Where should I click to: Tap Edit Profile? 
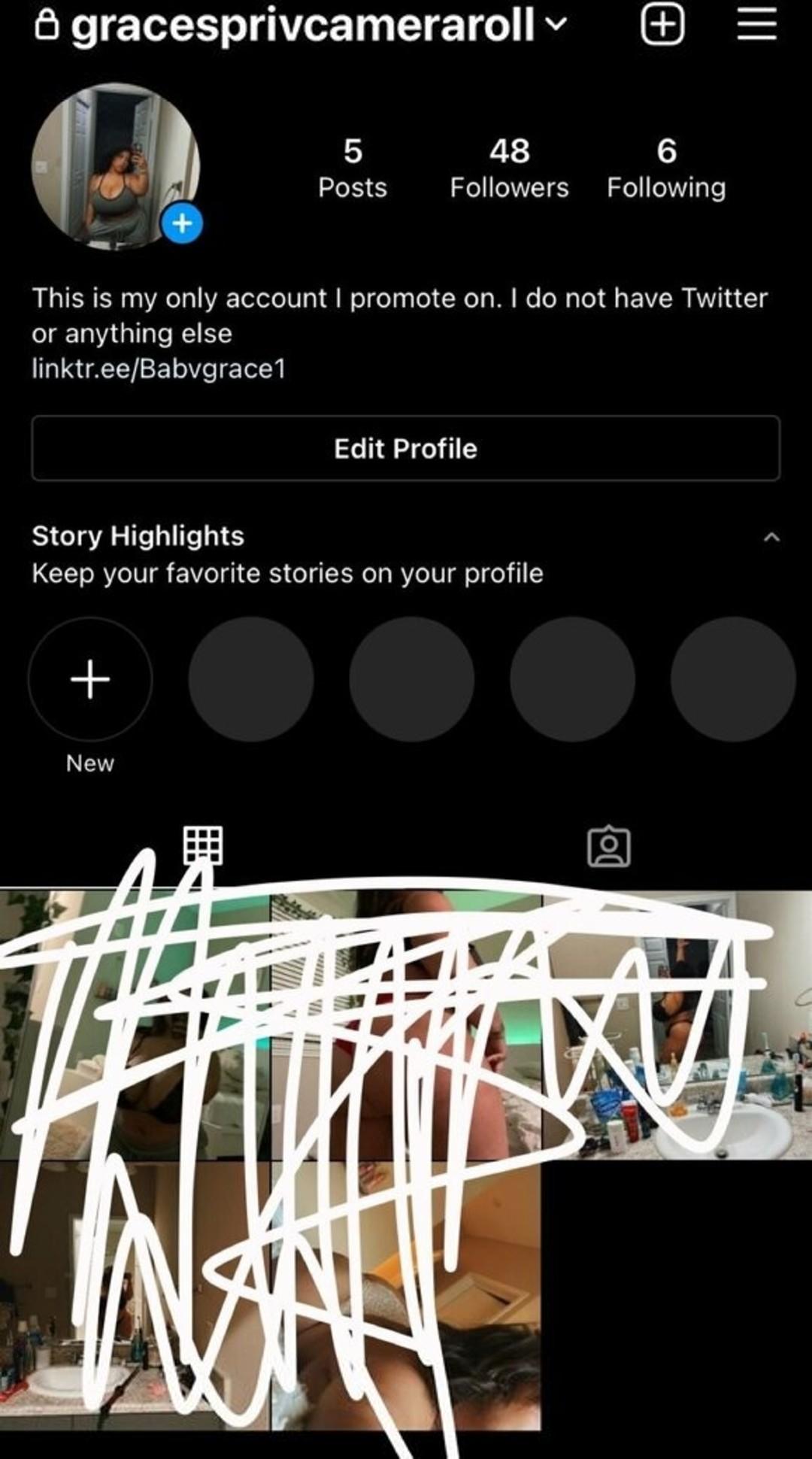405,448
